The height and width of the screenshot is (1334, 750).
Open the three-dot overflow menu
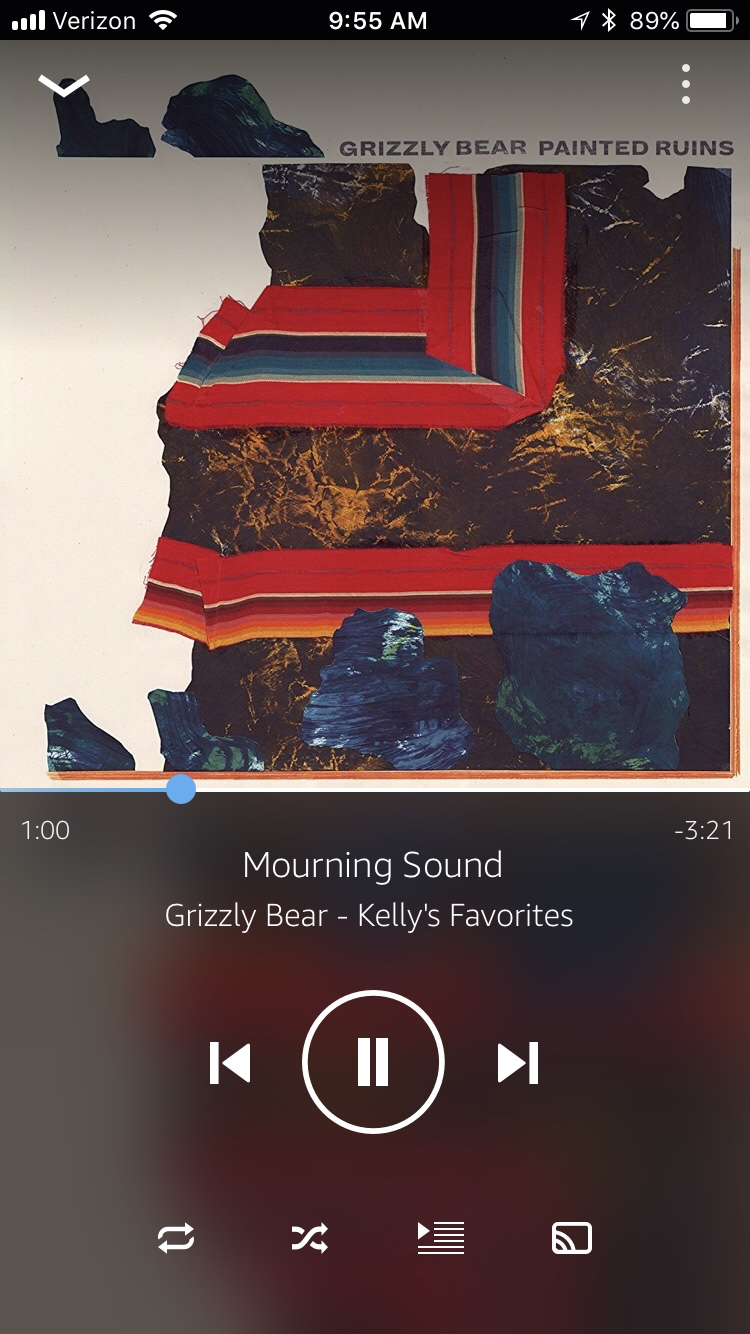tap(686, 85)
